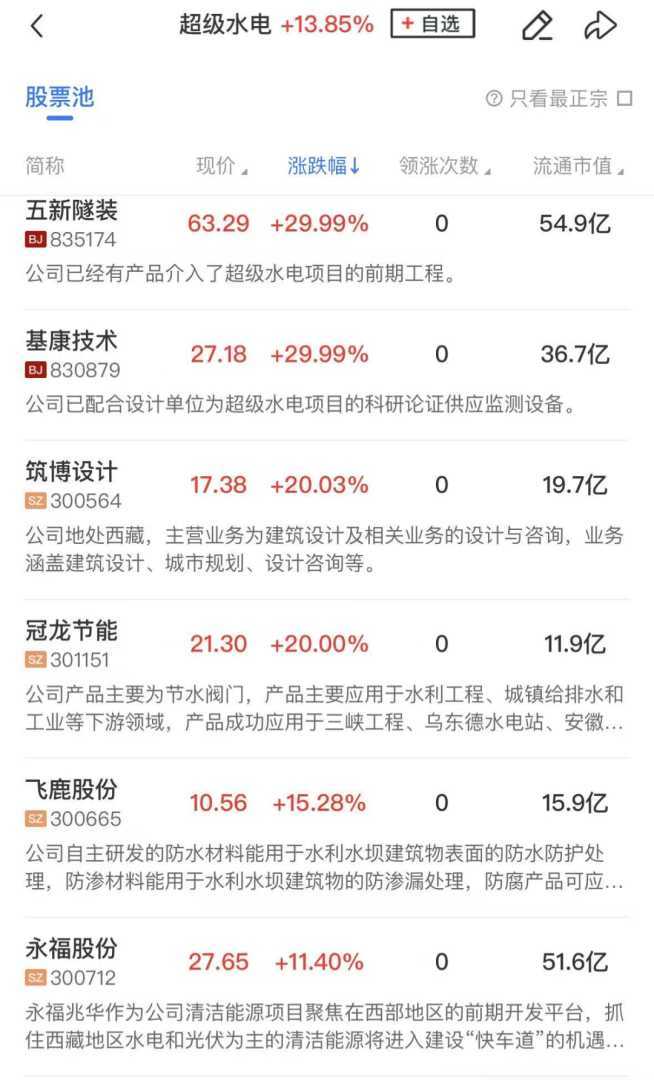Share this 超级水电 page
654x1080 pixels.
click(x=600, y=26)
